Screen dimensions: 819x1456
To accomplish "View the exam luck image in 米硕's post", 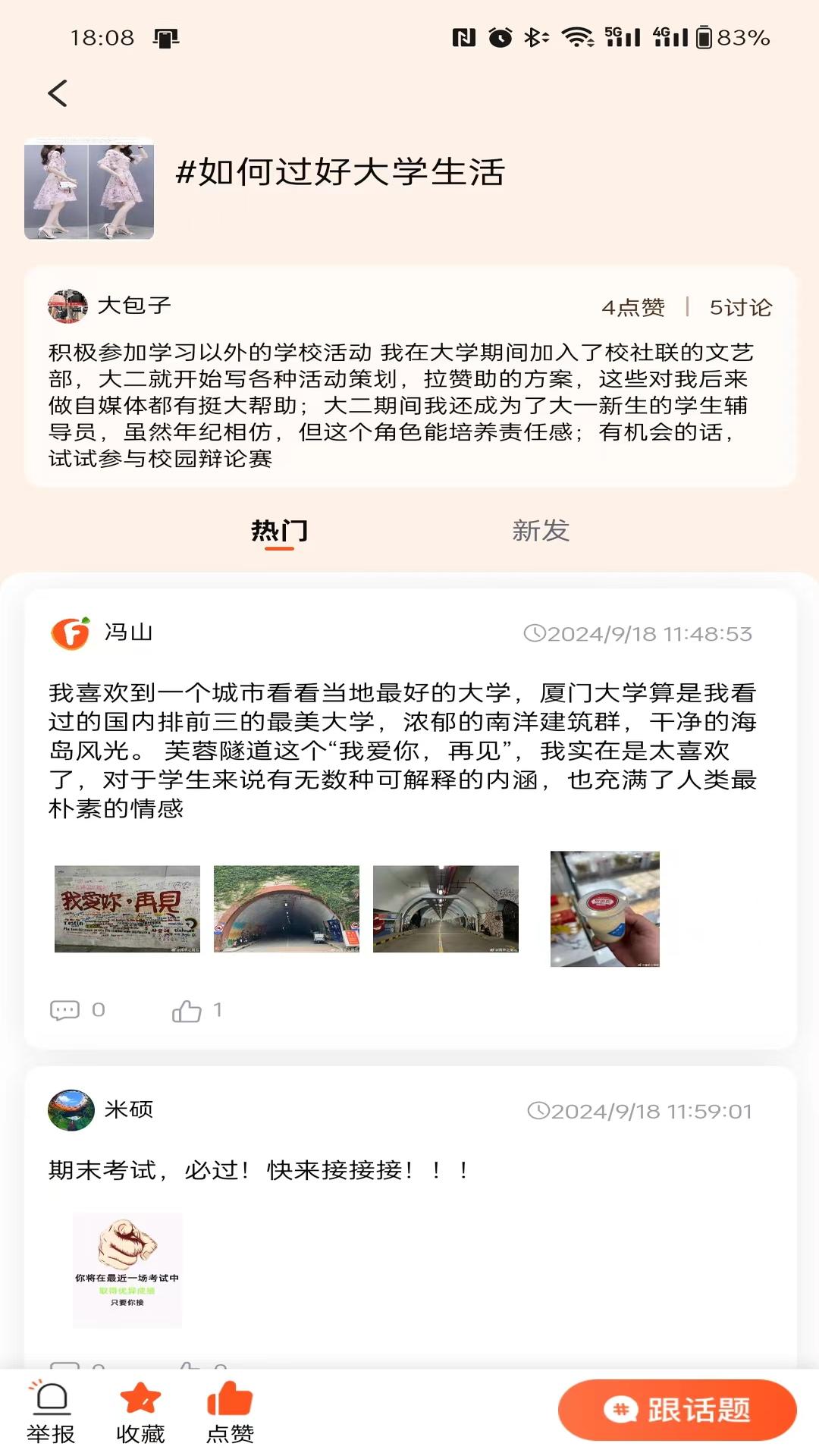I will [x=127, y=1270].
